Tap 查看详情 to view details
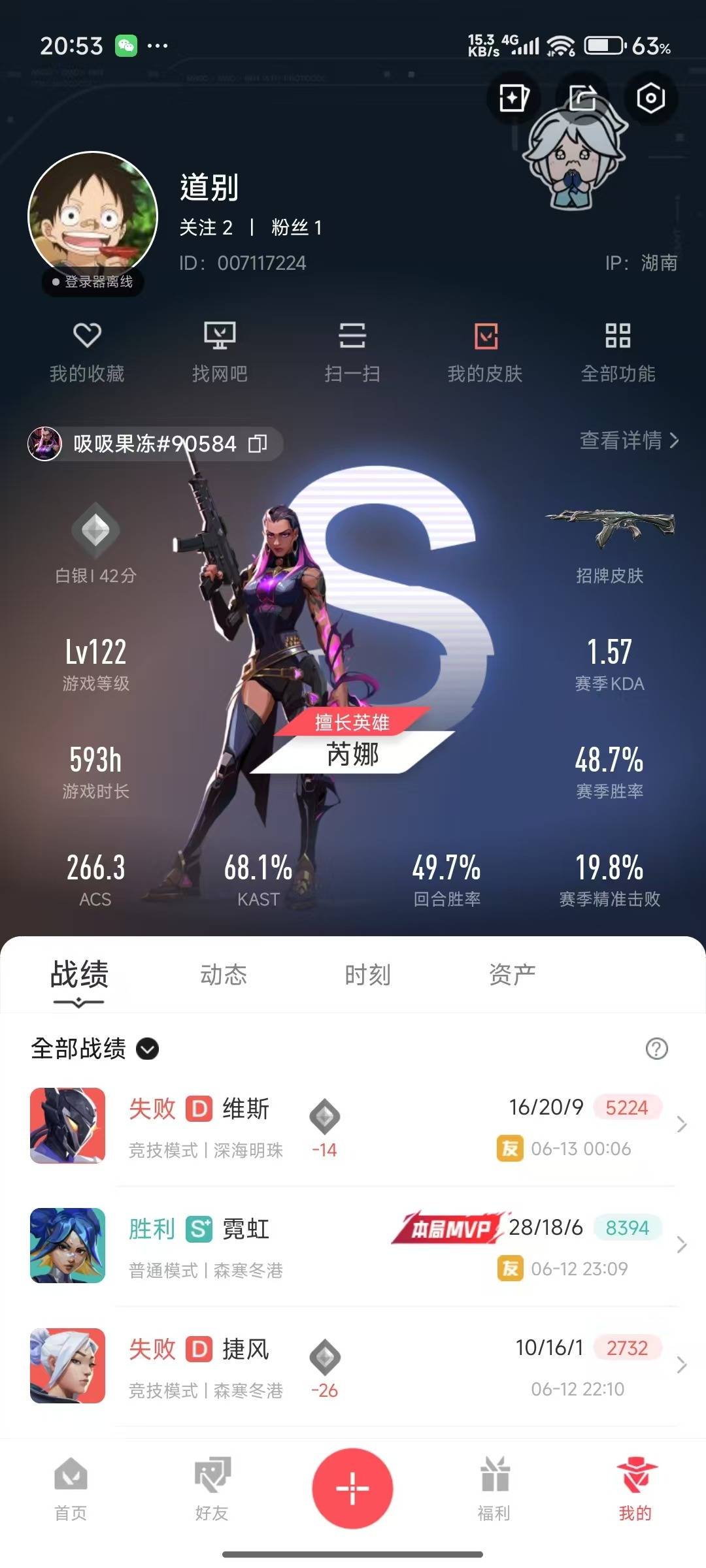This screenshot has height=1568, width=706. (x=630, y=440)
